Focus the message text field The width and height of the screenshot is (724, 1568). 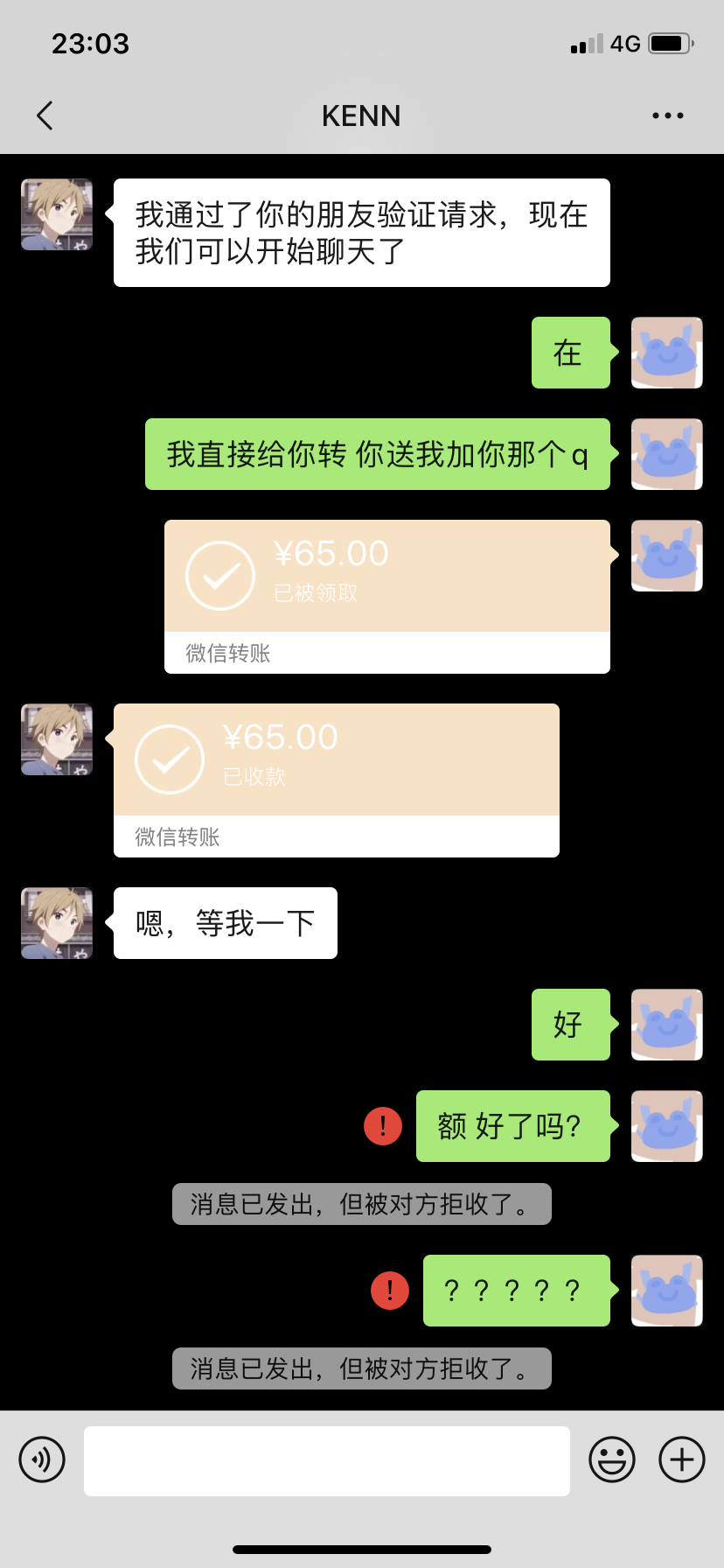click(x=327, y=1460)
